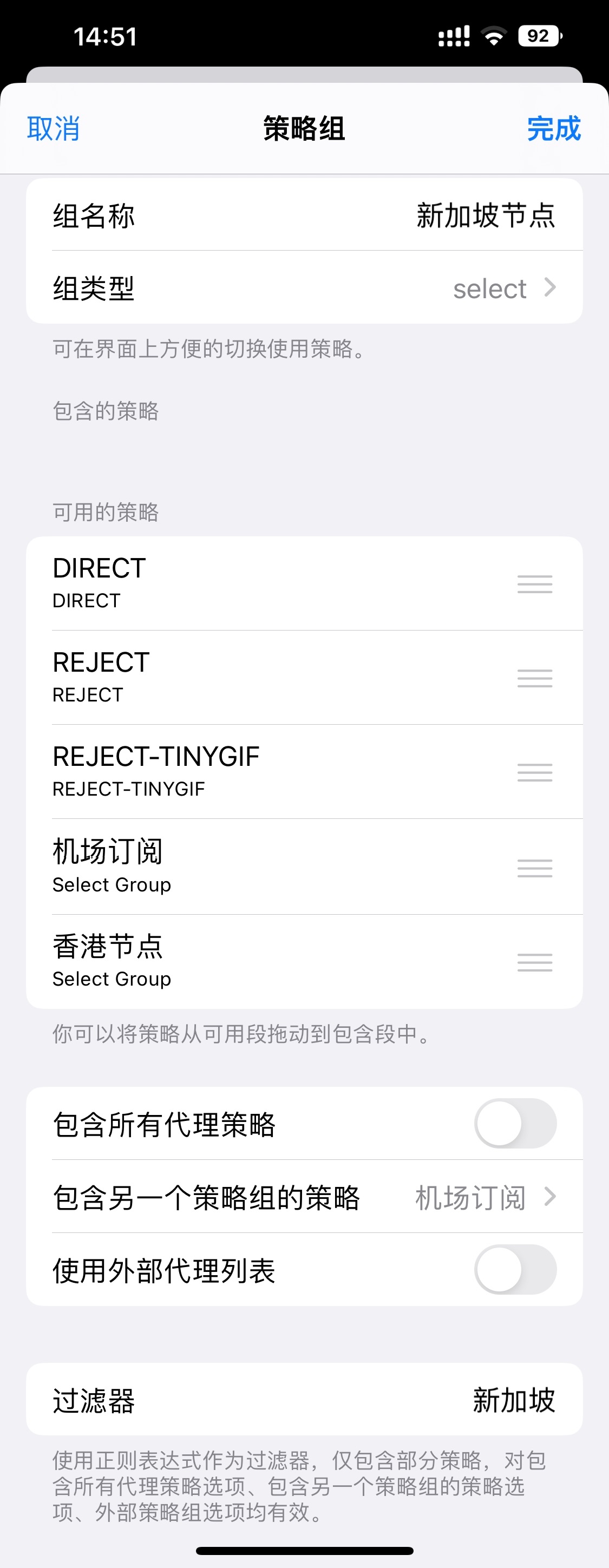Tap 完成 to save the policy group
Viewport: 609px width, 1568px height.
pos(553,128)
